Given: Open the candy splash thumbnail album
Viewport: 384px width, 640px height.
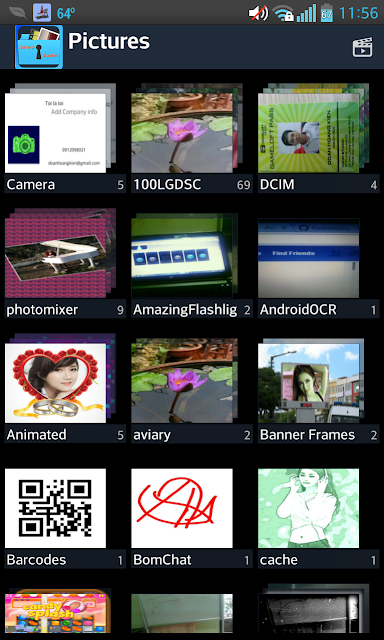Looking at the screenshot, I should coord(58,611).
